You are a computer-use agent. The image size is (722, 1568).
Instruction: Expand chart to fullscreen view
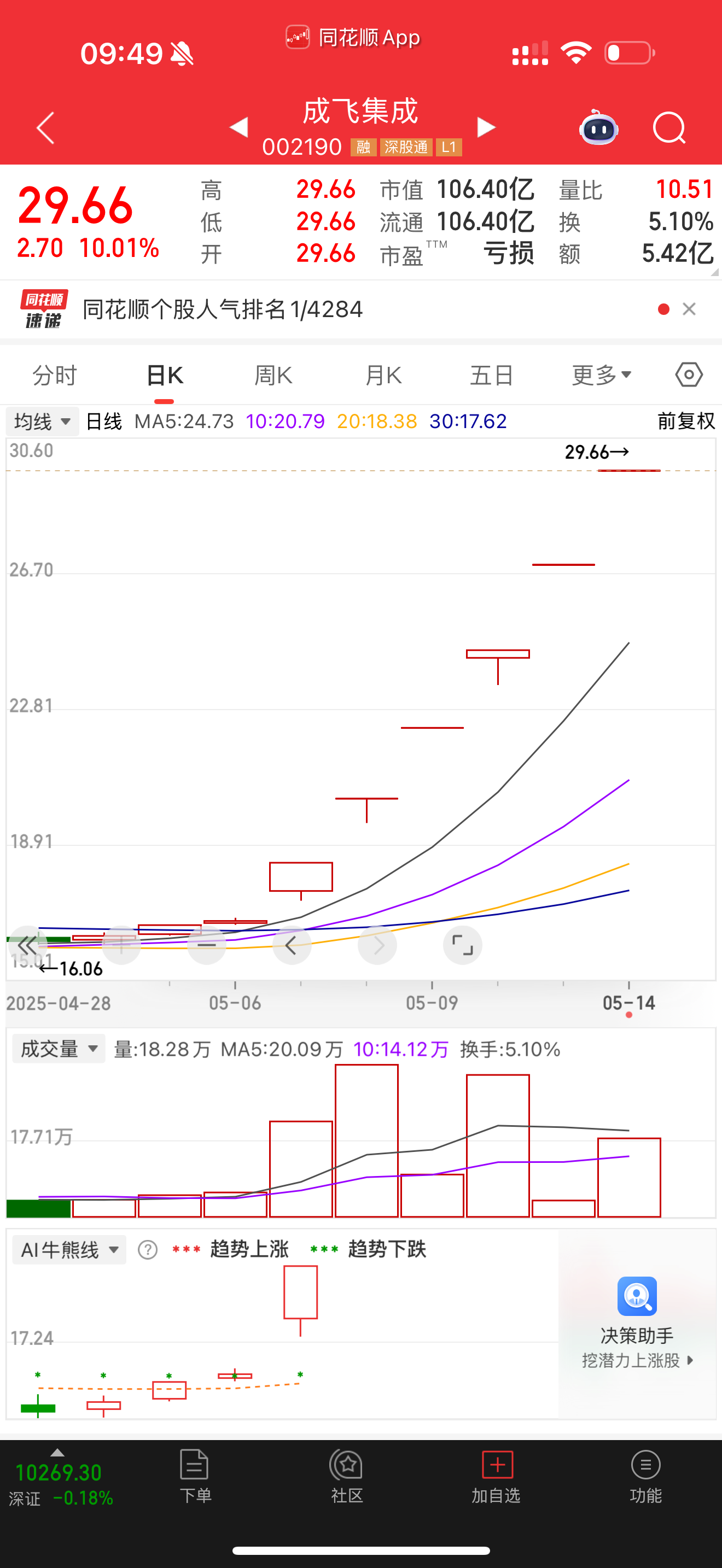462,945
